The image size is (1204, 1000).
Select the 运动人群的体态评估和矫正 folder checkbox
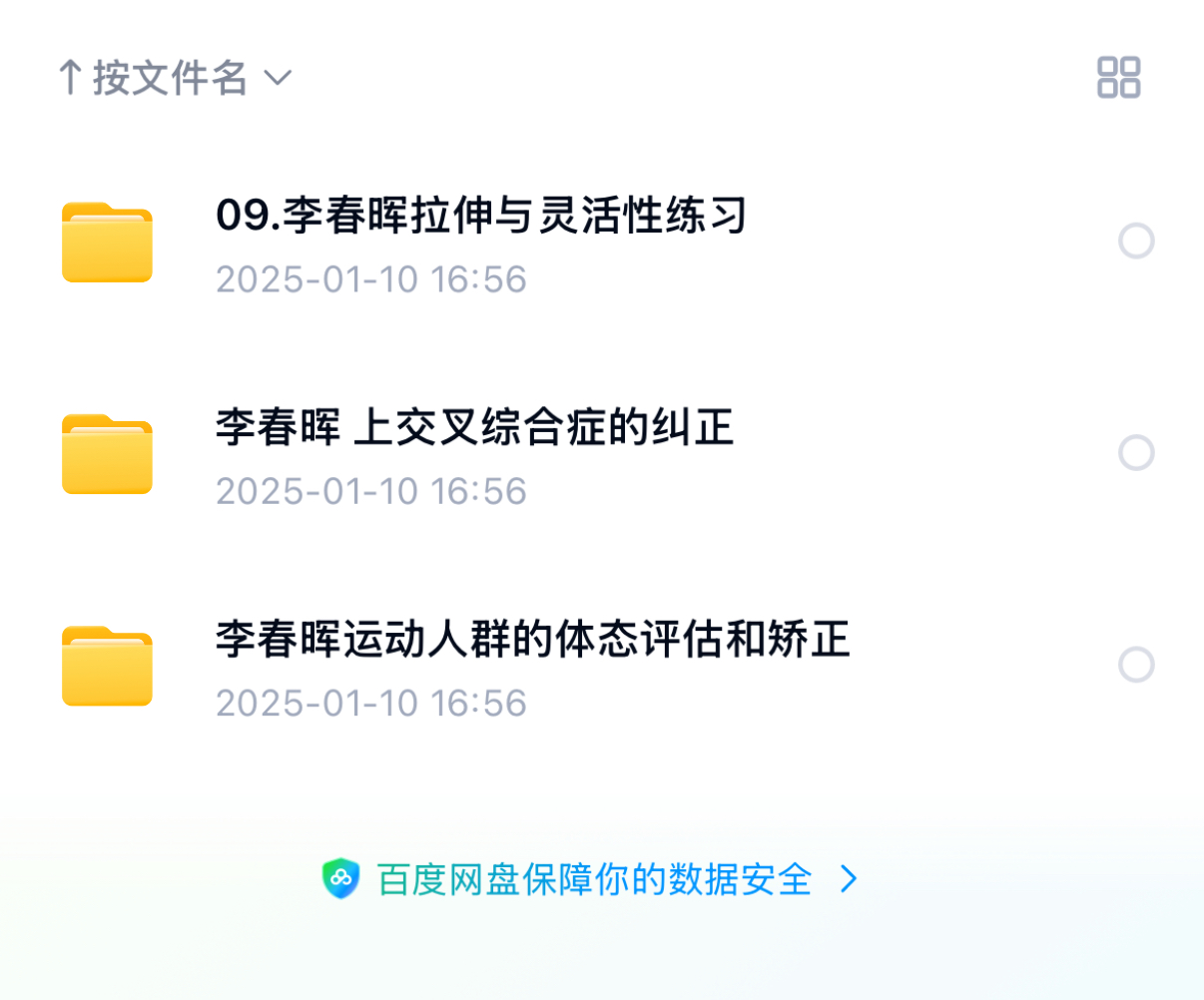click(1136, 665)
